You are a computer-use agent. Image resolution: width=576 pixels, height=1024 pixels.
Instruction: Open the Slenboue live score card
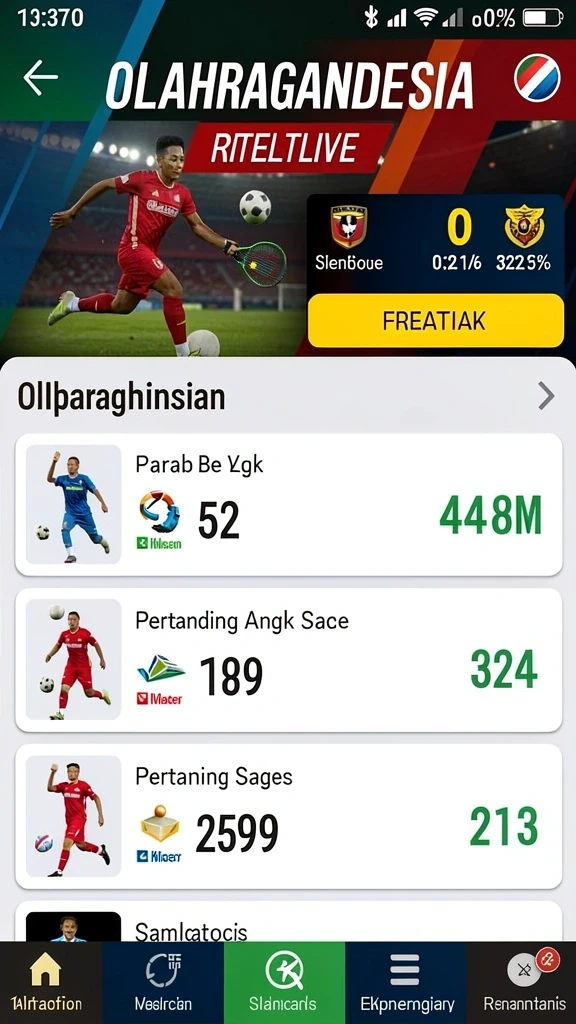436,242
